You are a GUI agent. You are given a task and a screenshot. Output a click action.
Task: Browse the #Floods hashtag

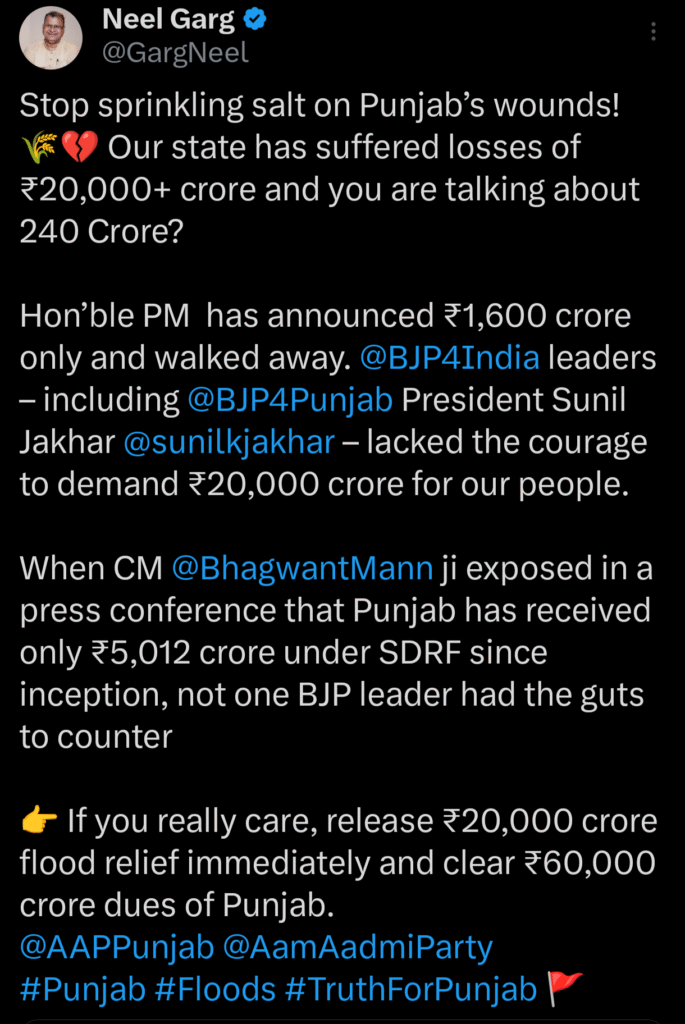pyautogui.click(x=215, y=989)
